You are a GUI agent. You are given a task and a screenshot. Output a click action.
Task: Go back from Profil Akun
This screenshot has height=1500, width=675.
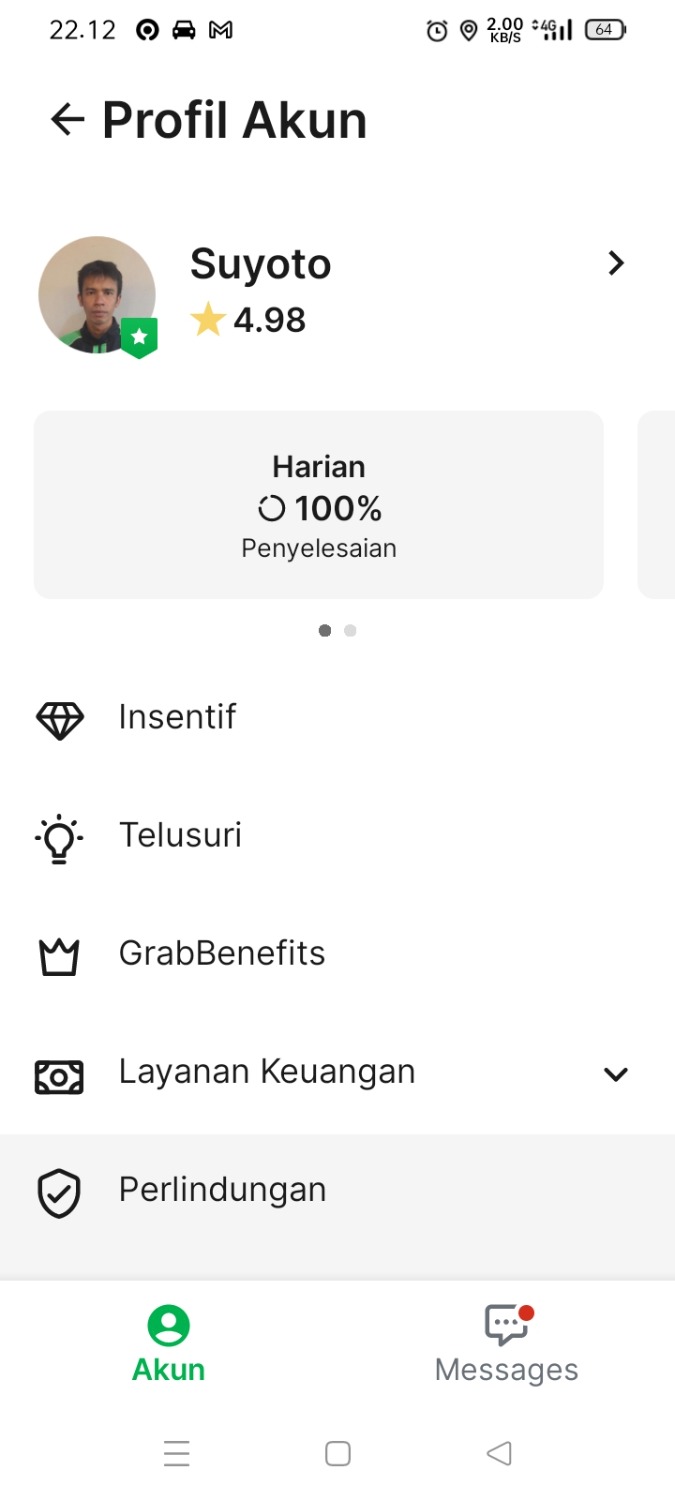pyautogui.click(x=67, y=120)
